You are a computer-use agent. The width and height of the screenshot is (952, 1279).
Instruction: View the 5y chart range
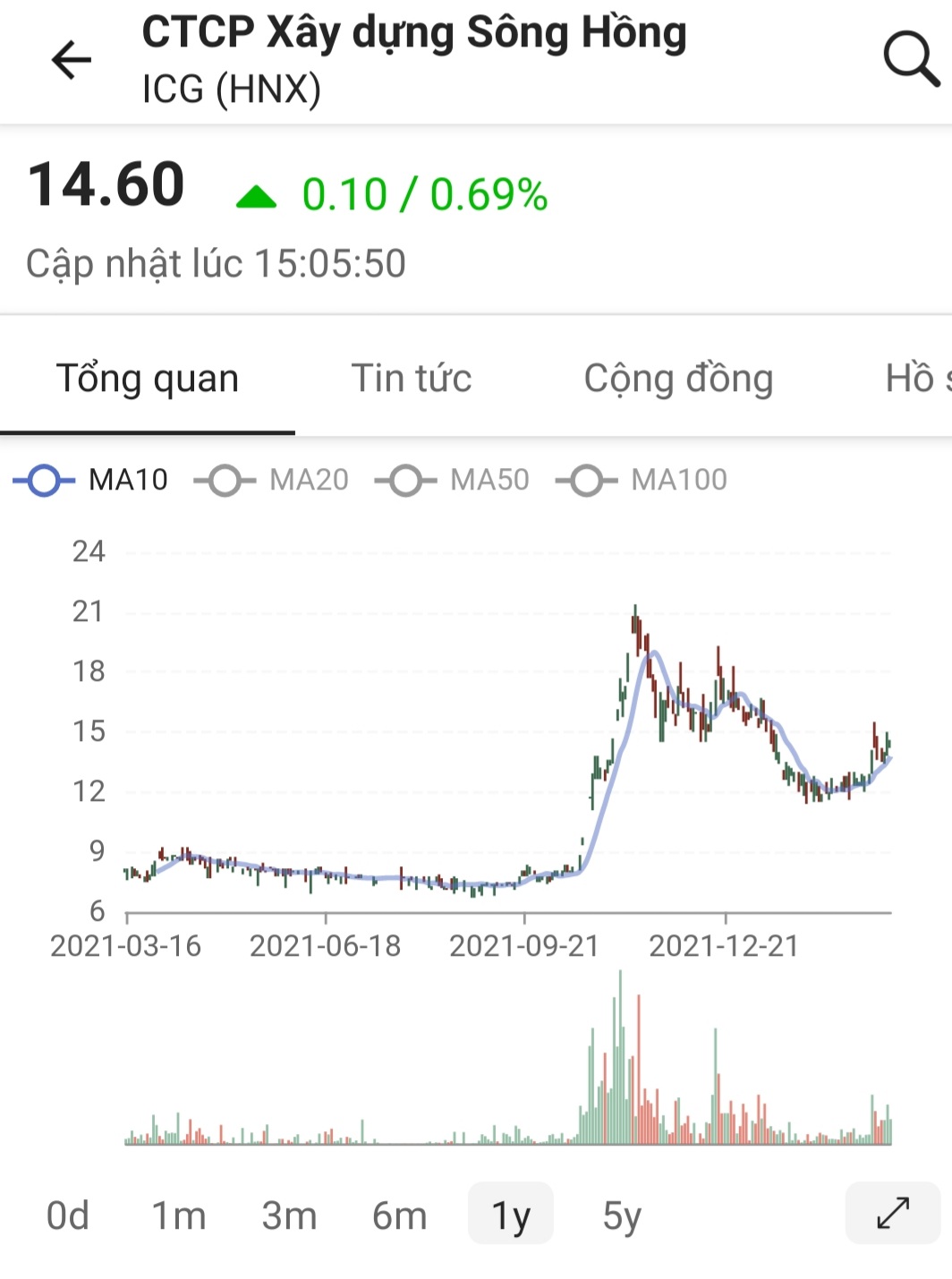click(622, 1215)
